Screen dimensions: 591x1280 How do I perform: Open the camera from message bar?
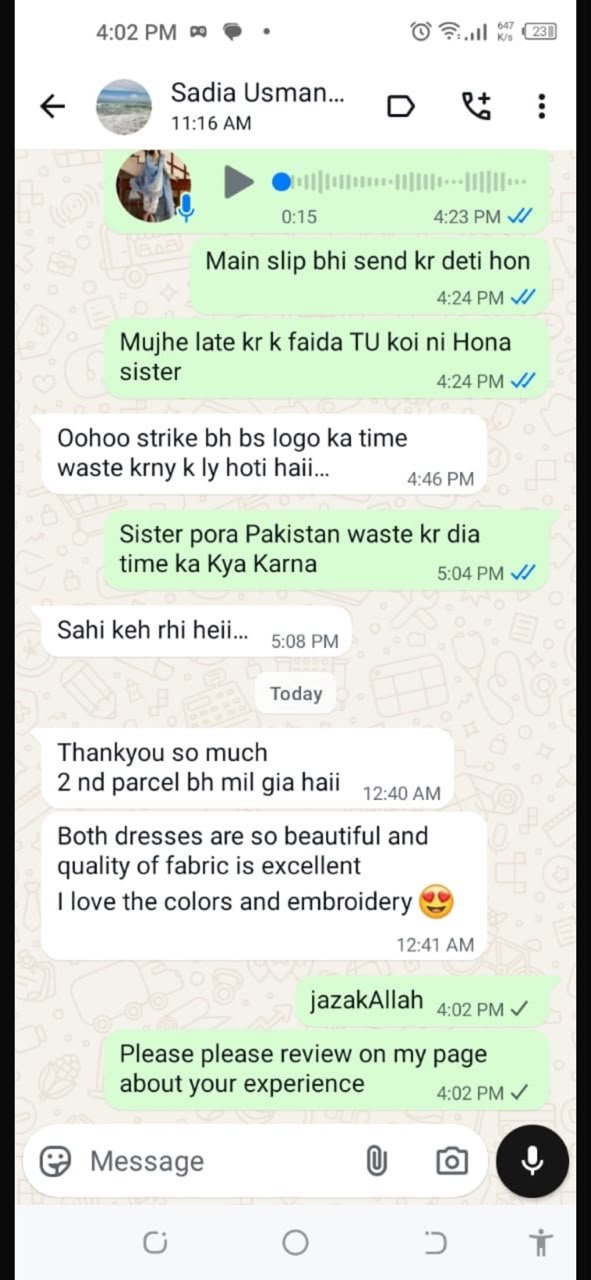tap(452, 1161)
